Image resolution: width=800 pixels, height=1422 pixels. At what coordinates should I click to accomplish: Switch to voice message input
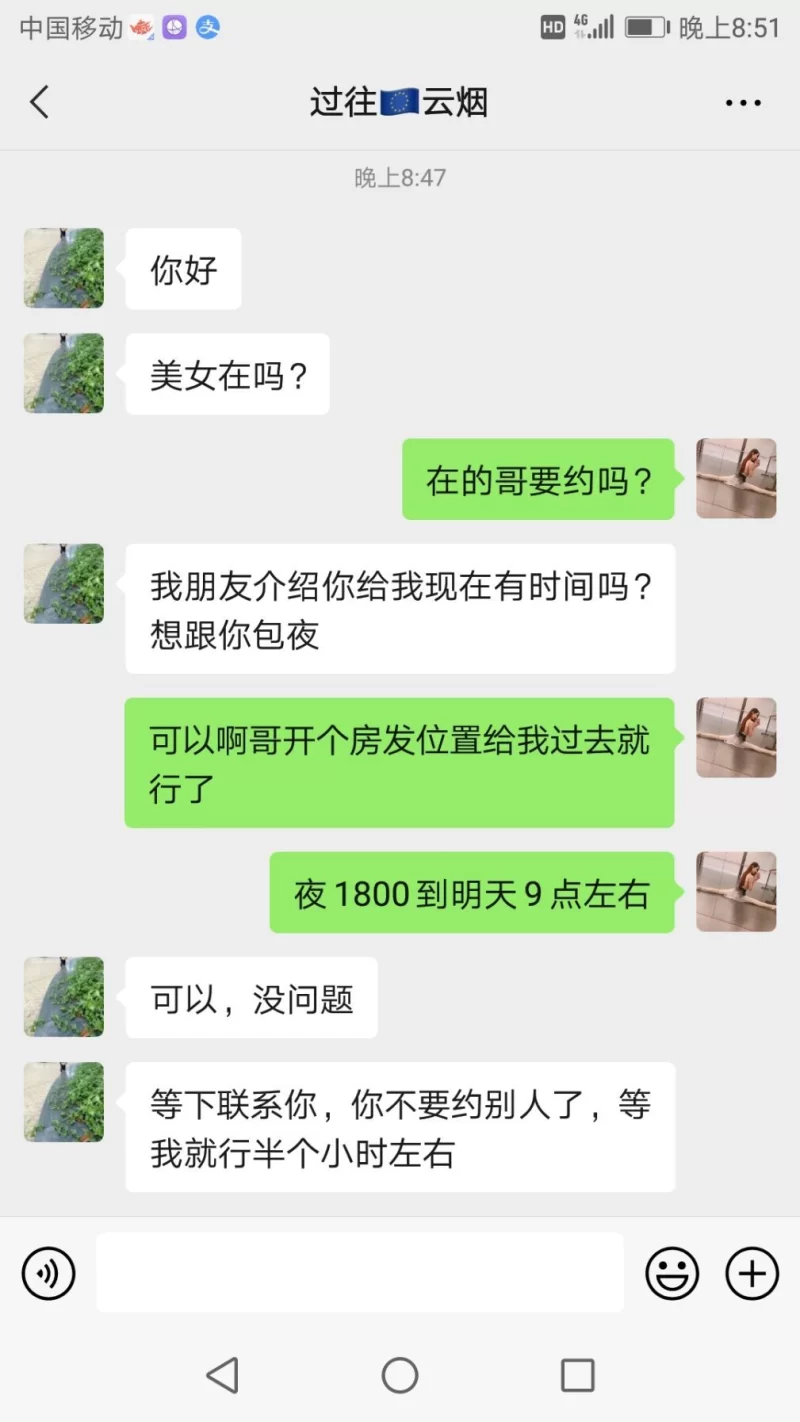[x=48, y=1273]
